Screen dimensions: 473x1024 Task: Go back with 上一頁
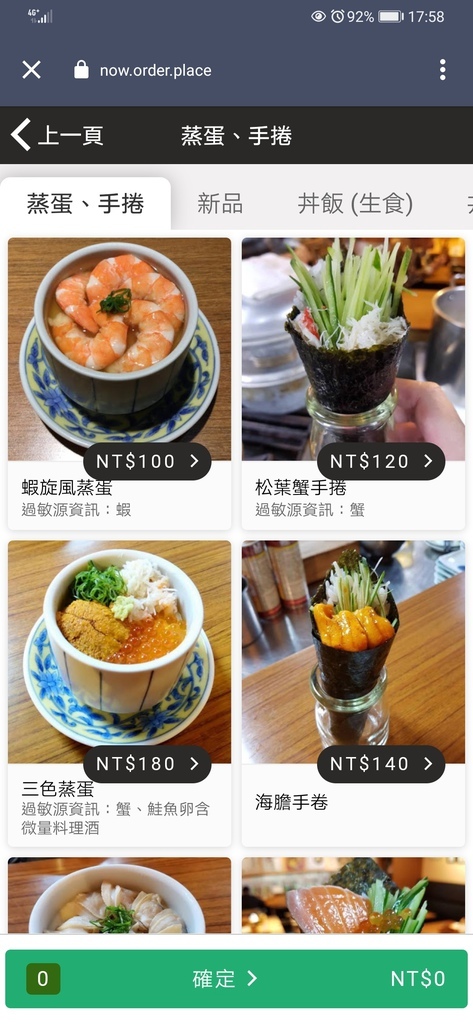(57, 135)
